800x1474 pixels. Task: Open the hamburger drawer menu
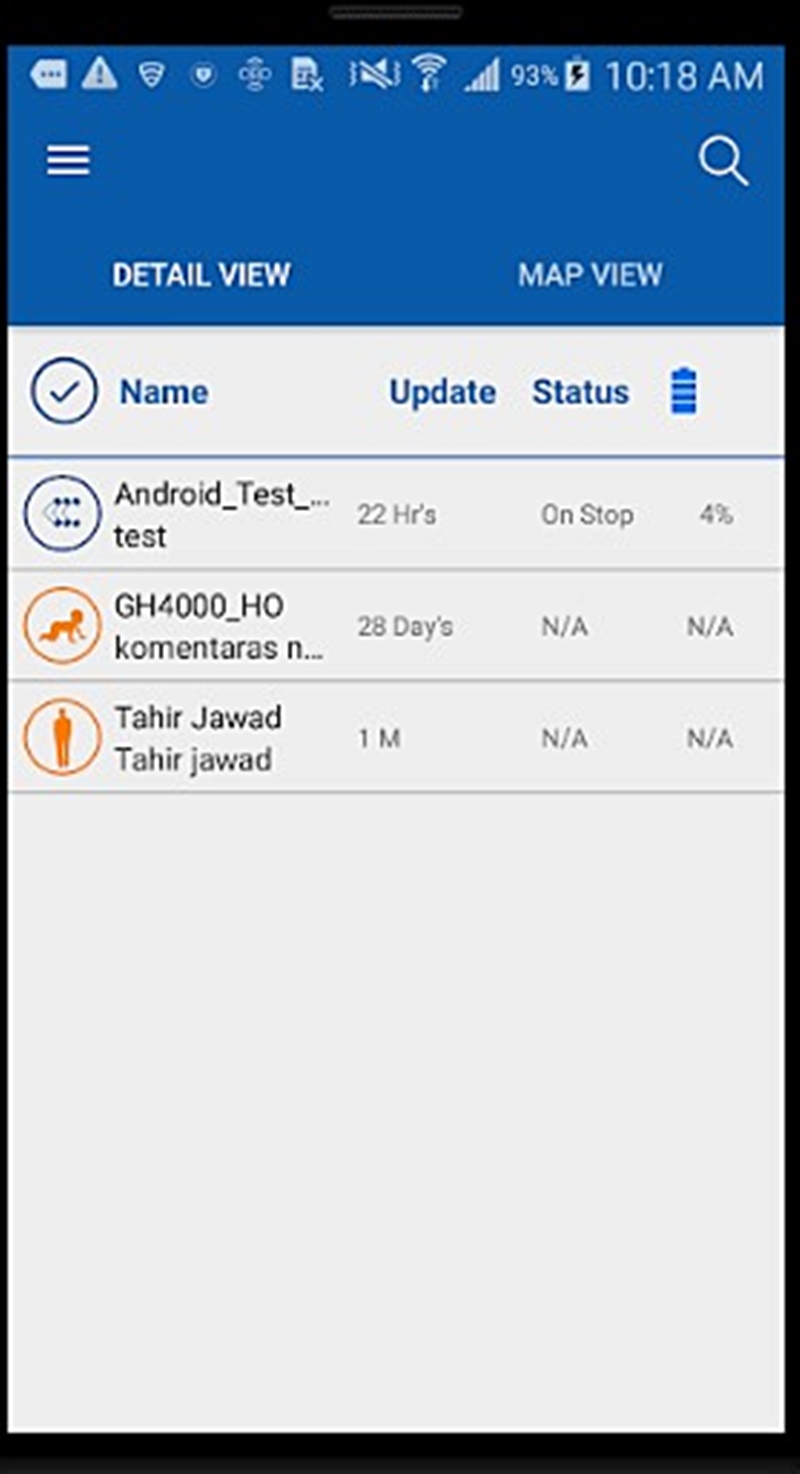tap(68, 160)
